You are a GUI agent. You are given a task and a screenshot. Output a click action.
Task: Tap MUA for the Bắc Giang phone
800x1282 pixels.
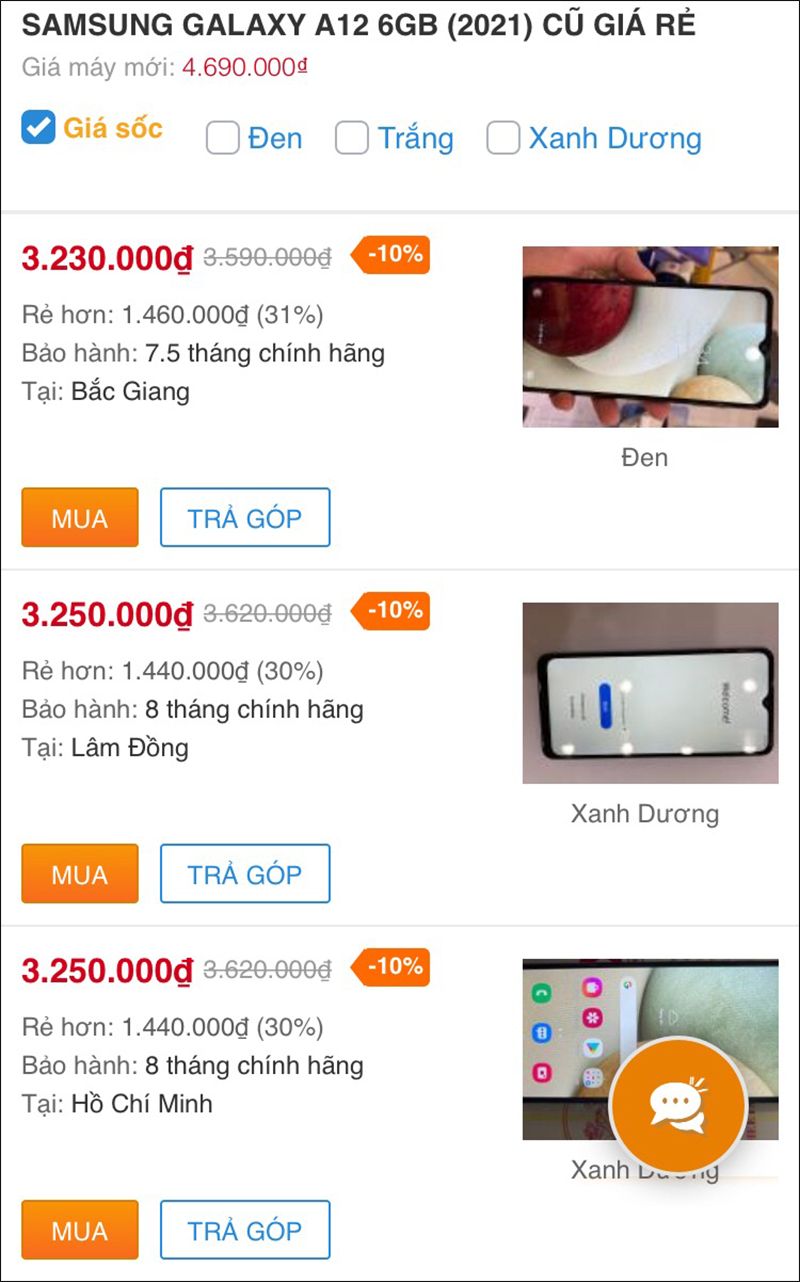(80, 517)
